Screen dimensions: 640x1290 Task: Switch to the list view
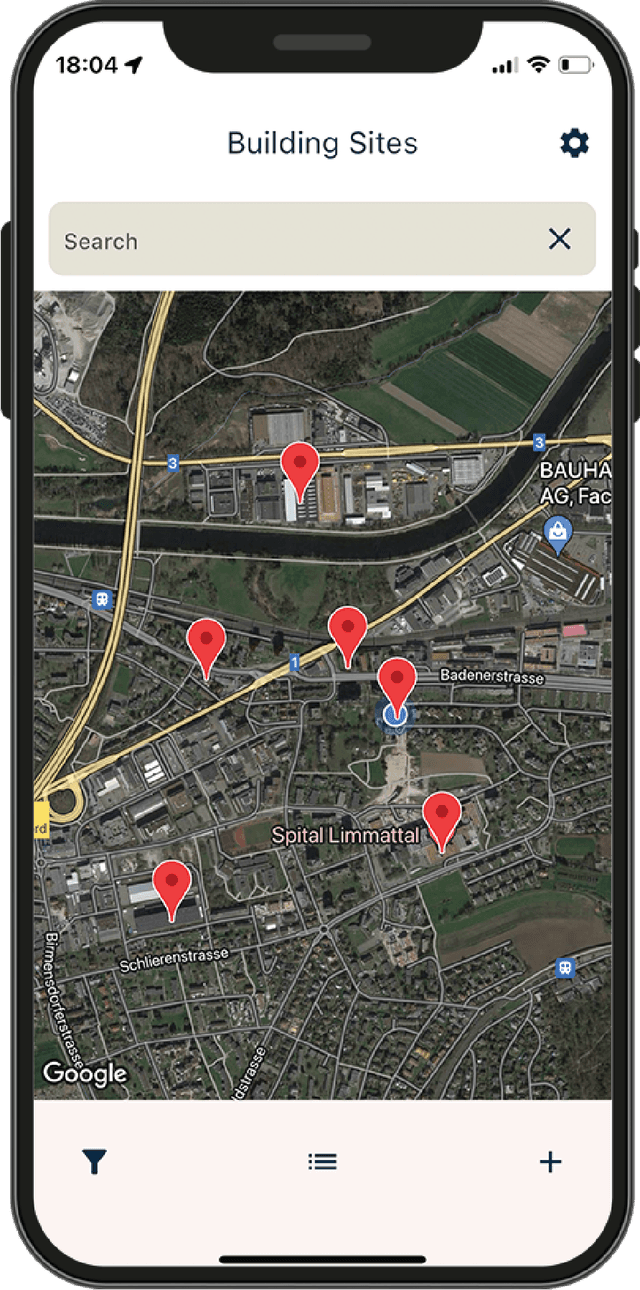point(322,1161)
